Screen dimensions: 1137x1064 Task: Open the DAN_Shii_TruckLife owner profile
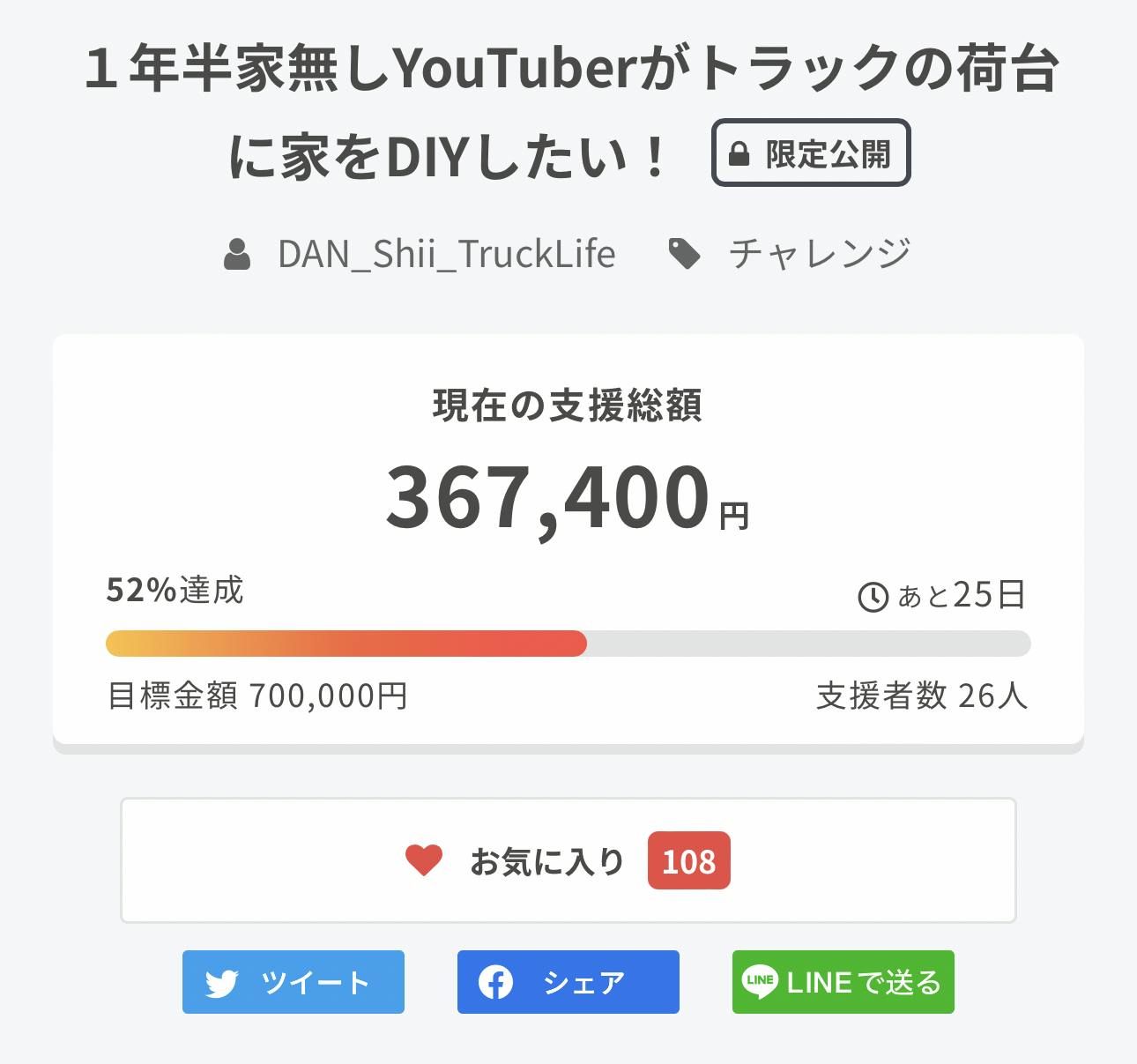tap(446, 254)
